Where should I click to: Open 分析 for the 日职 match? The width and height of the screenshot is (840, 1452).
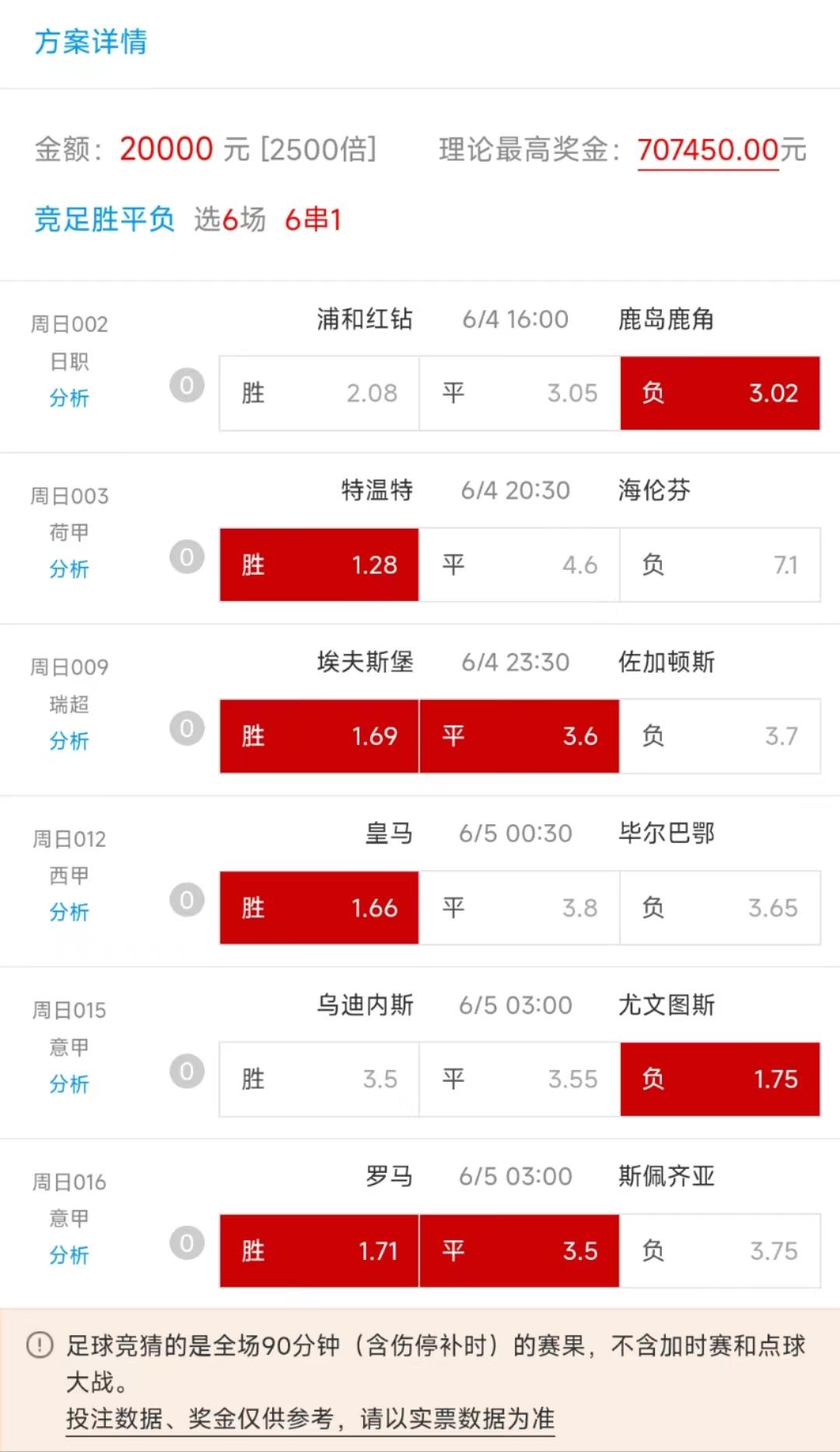[x=70, y=399]
